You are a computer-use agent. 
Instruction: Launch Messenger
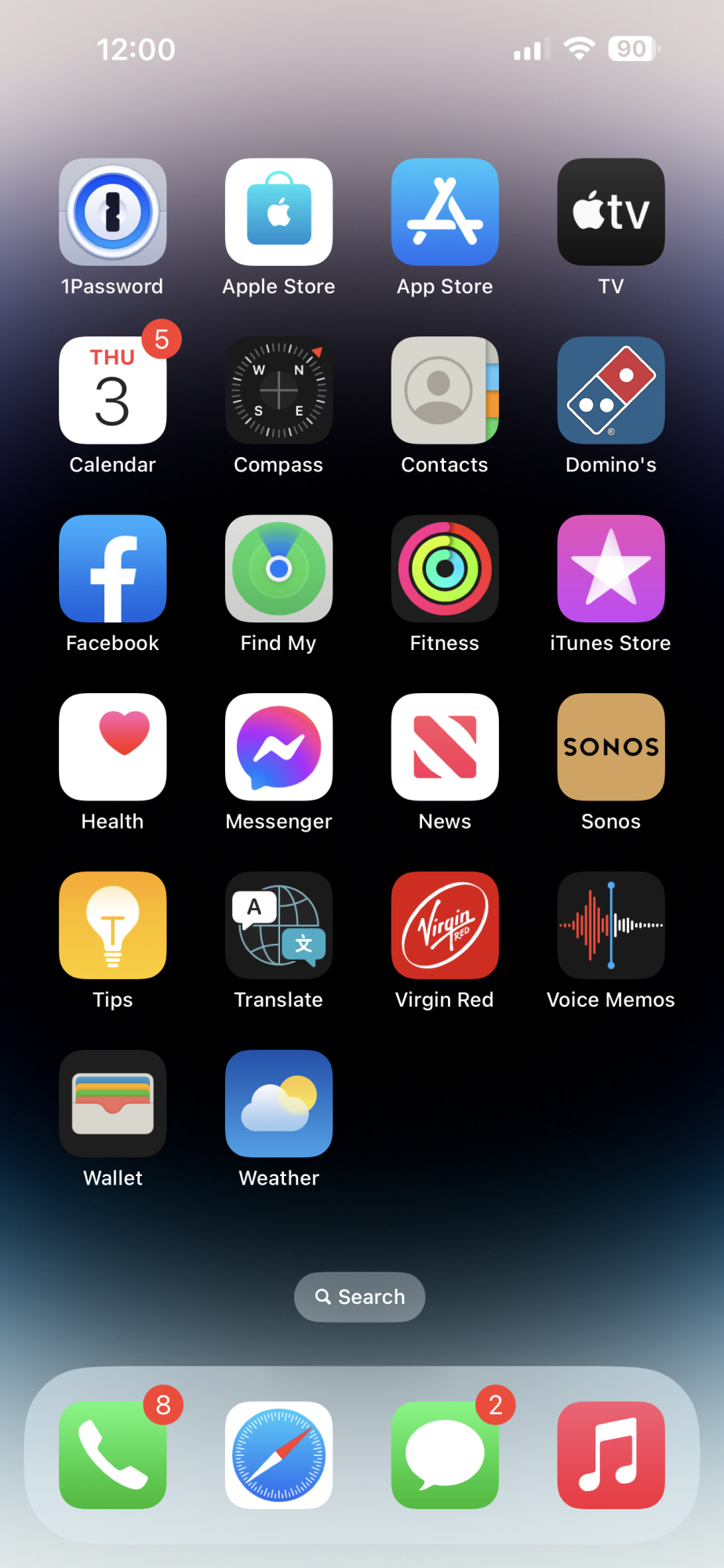pos(278,746)
